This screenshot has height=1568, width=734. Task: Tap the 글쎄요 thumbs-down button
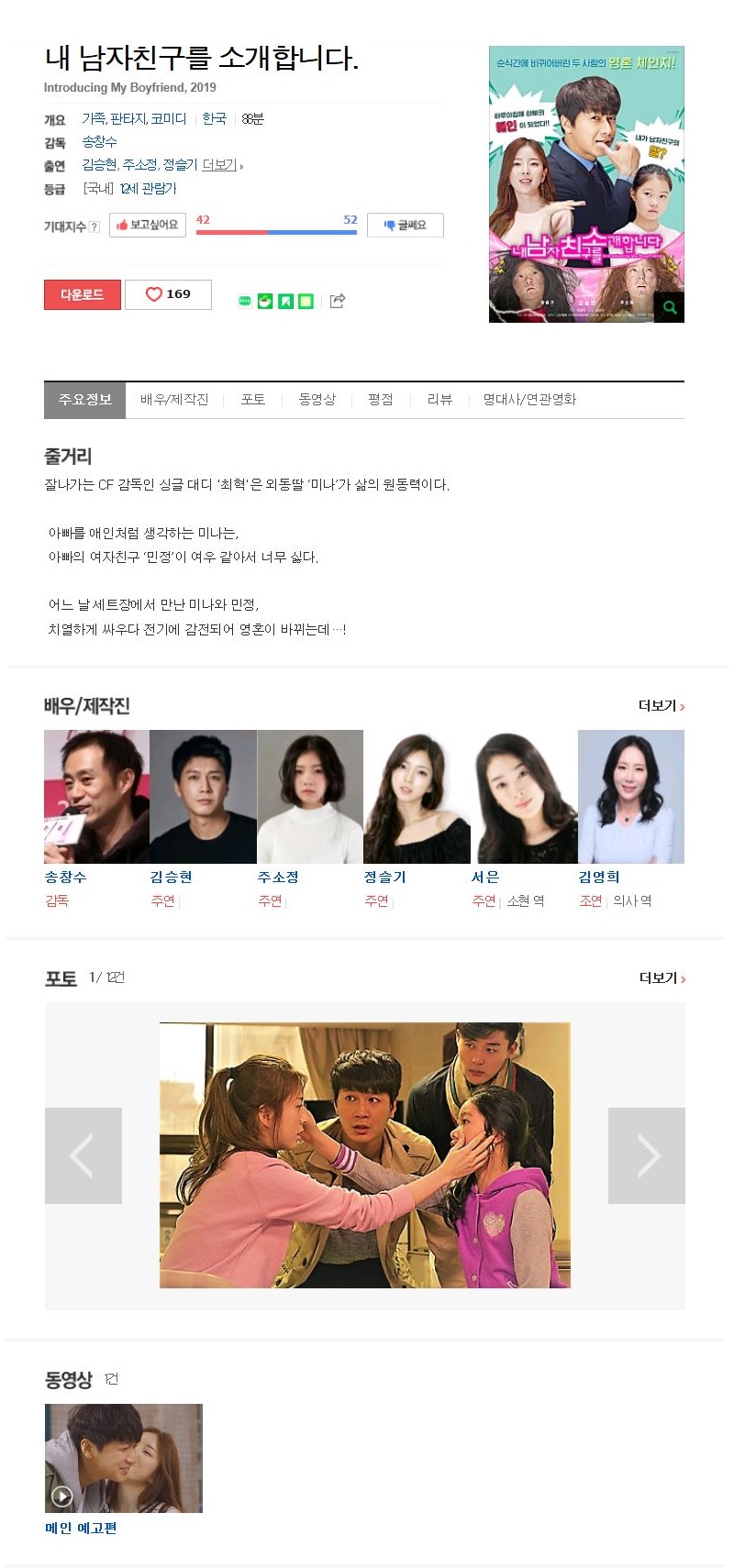[405, 225]
